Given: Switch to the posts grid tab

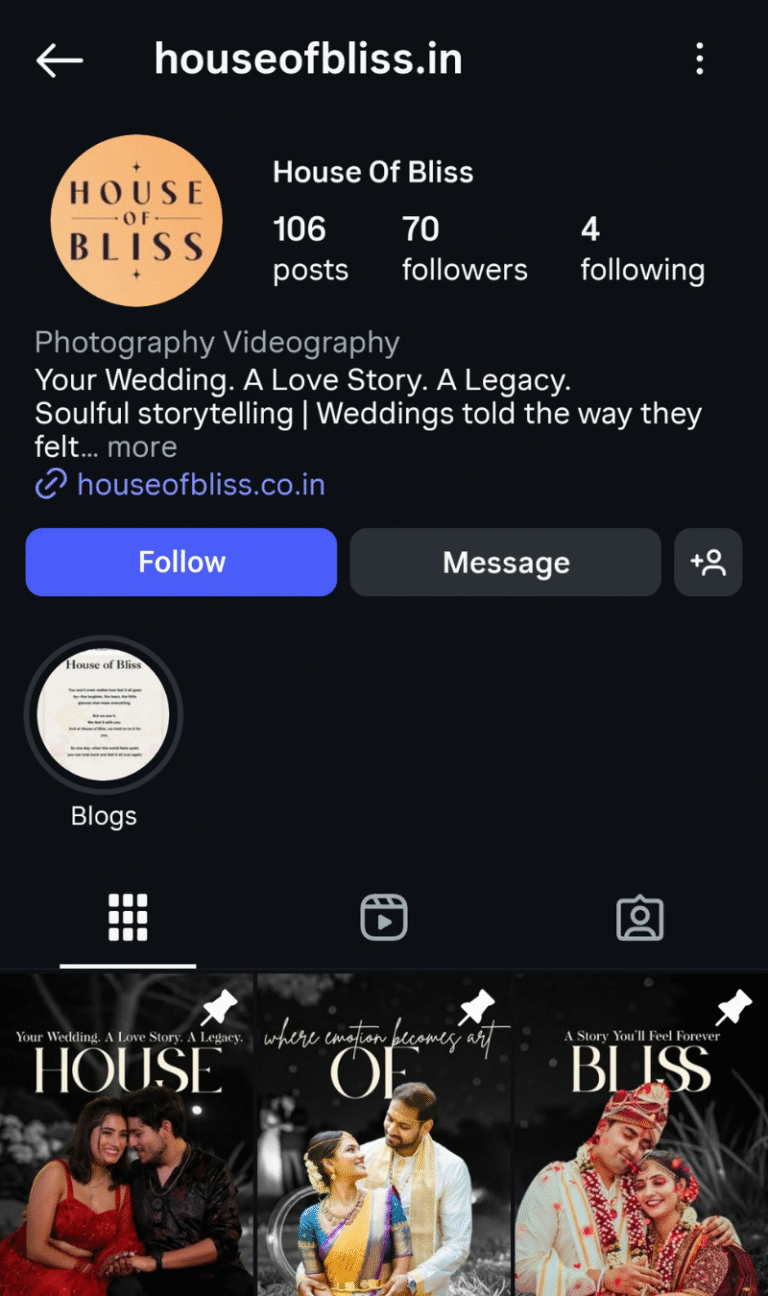Looking at the screenshot, I should tap(128, 917).
